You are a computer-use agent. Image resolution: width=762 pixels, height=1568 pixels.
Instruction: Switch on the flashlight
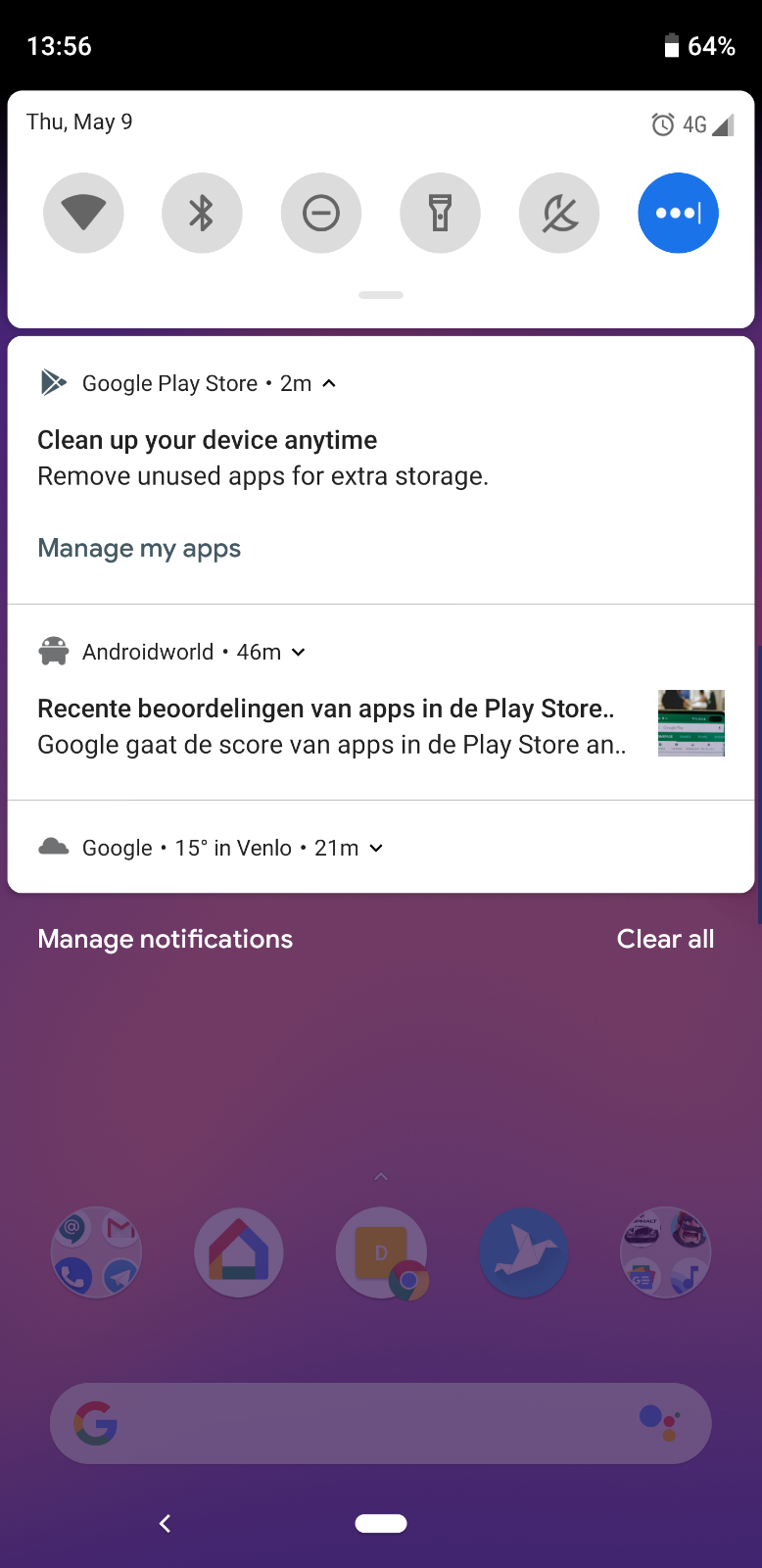click(440, 213)
